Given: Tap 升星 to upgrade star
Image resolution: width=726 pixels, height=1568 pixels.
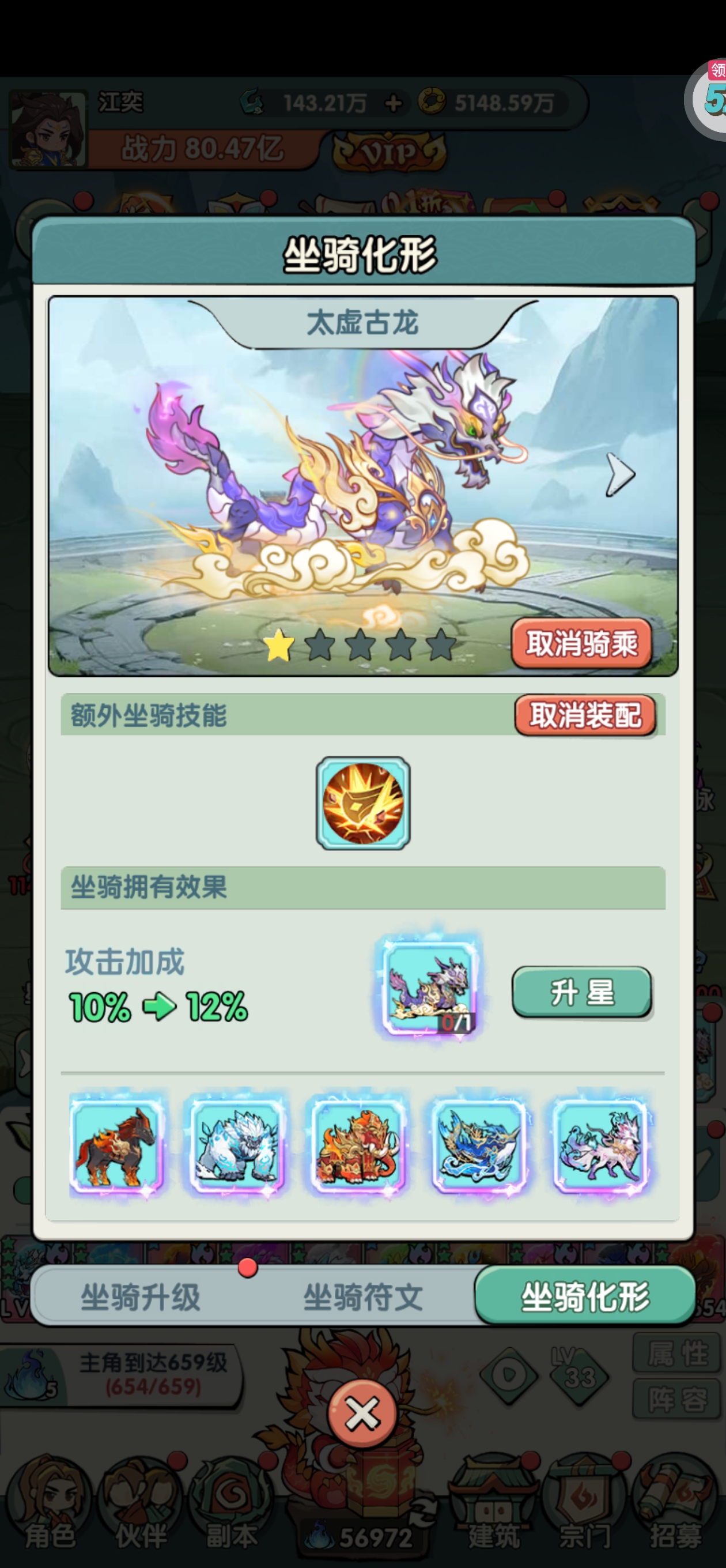Looking at the screenshot, I should (x=582, y=992).
